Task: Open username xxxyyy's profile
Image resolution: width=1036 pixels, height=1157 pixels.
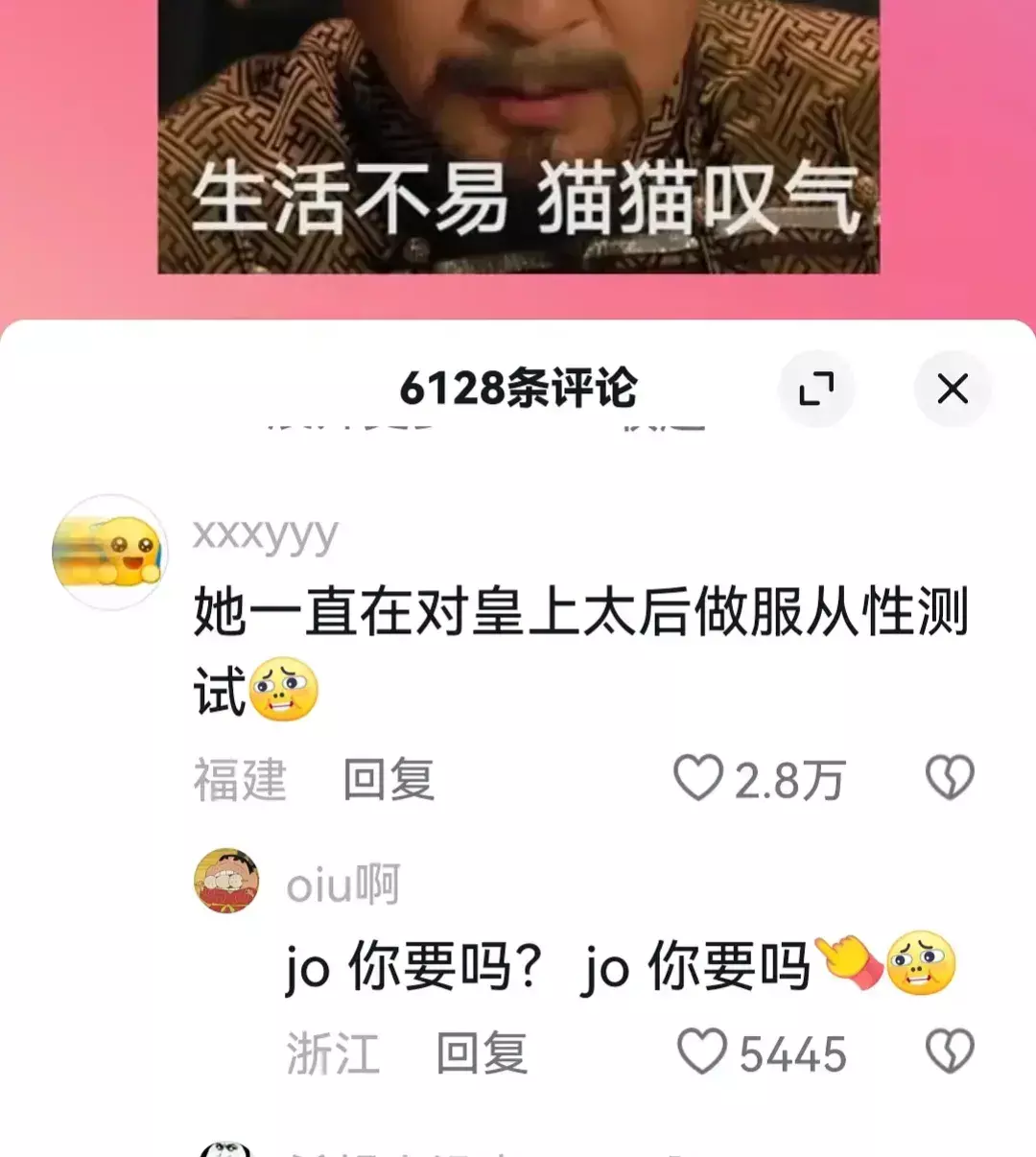Action: (266, 533)
